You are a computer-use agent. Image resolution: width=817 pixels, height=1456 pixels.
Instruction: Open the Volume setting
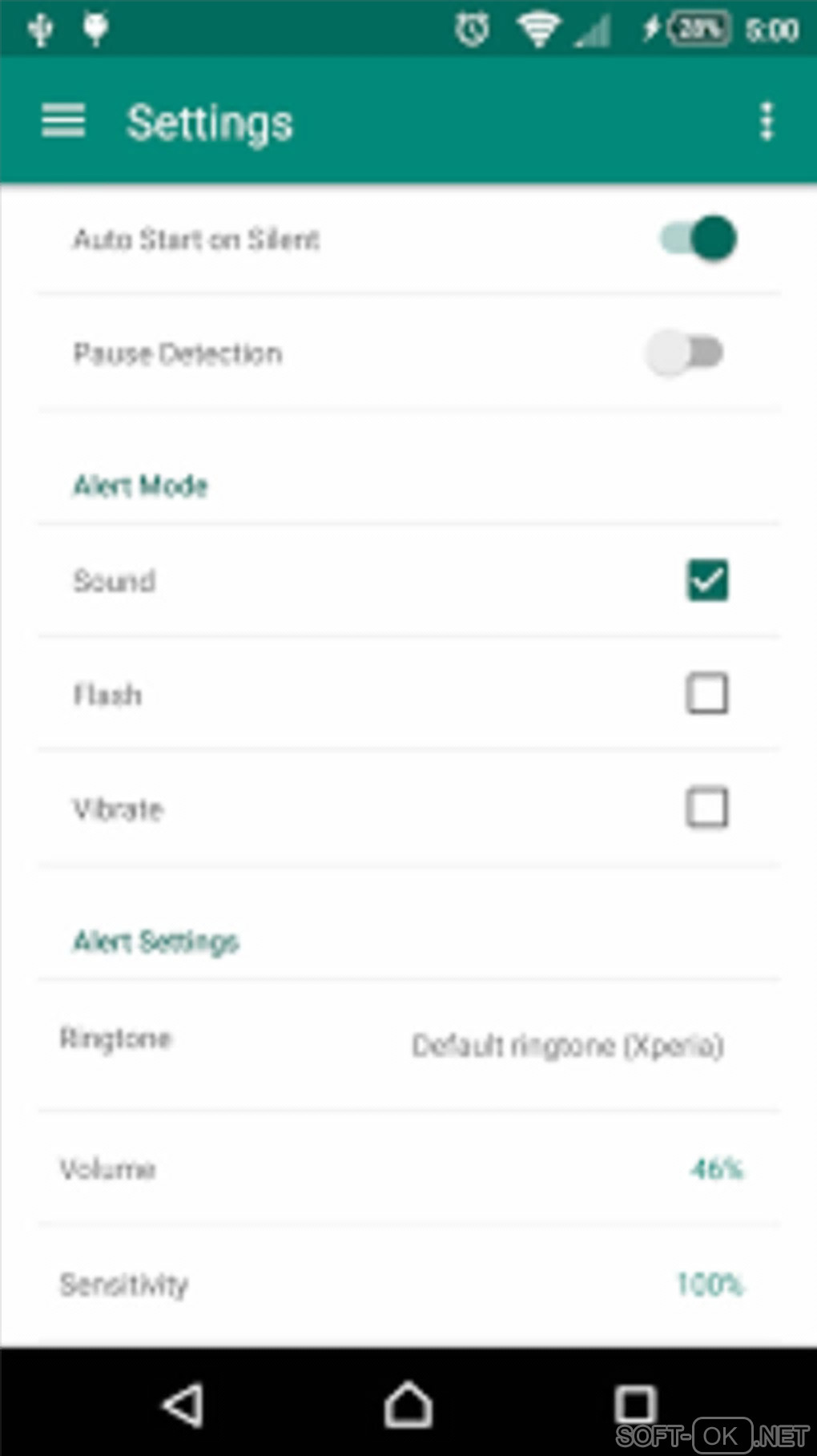coord(408,1168)
